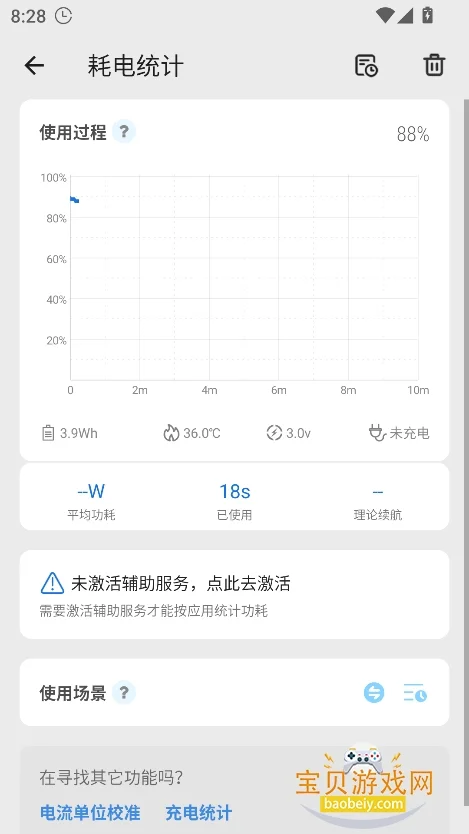Tap the round swap icon in 使用场景
Image resolution: width=469 pixels, height=834 pixels.
pos(374,693)
